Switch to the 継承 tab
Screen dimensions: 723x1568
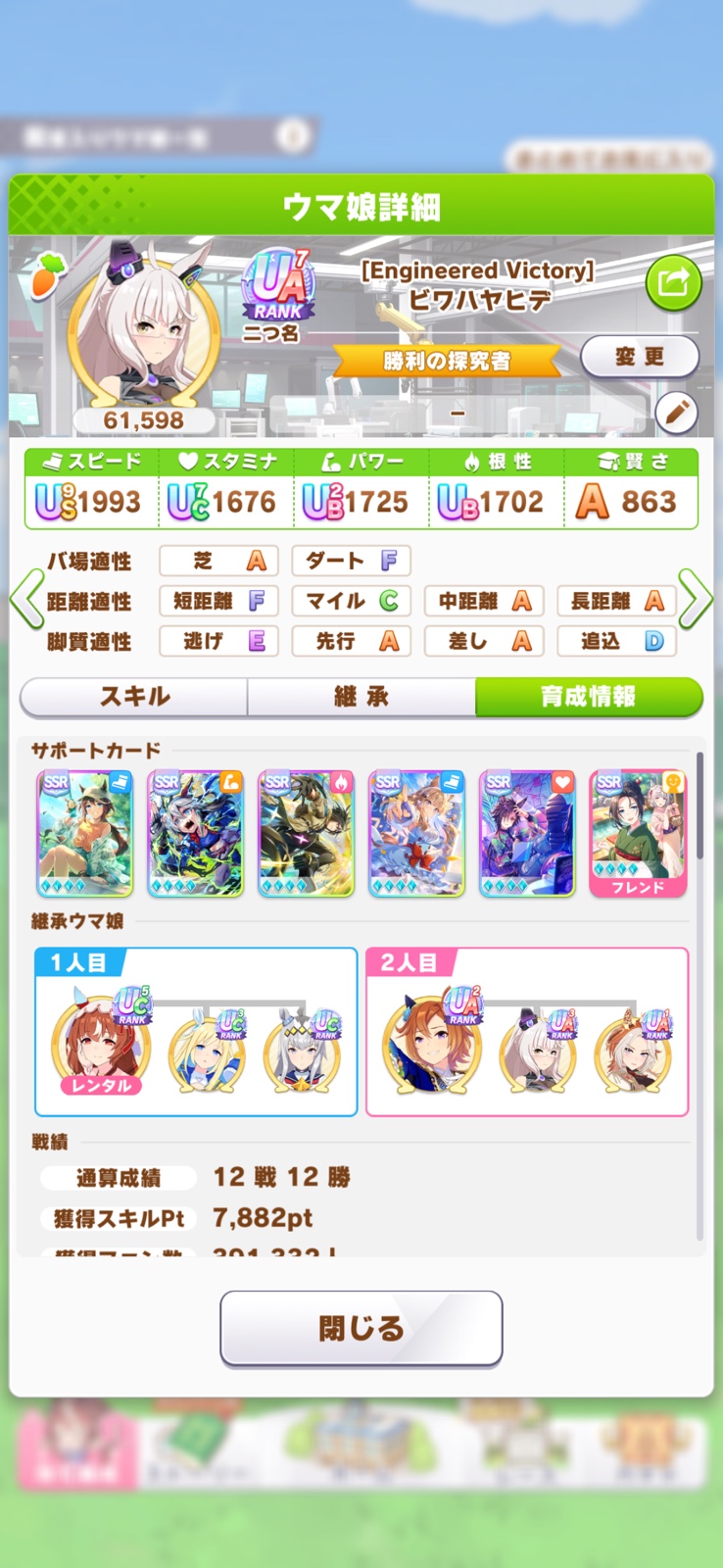[361, 697]
